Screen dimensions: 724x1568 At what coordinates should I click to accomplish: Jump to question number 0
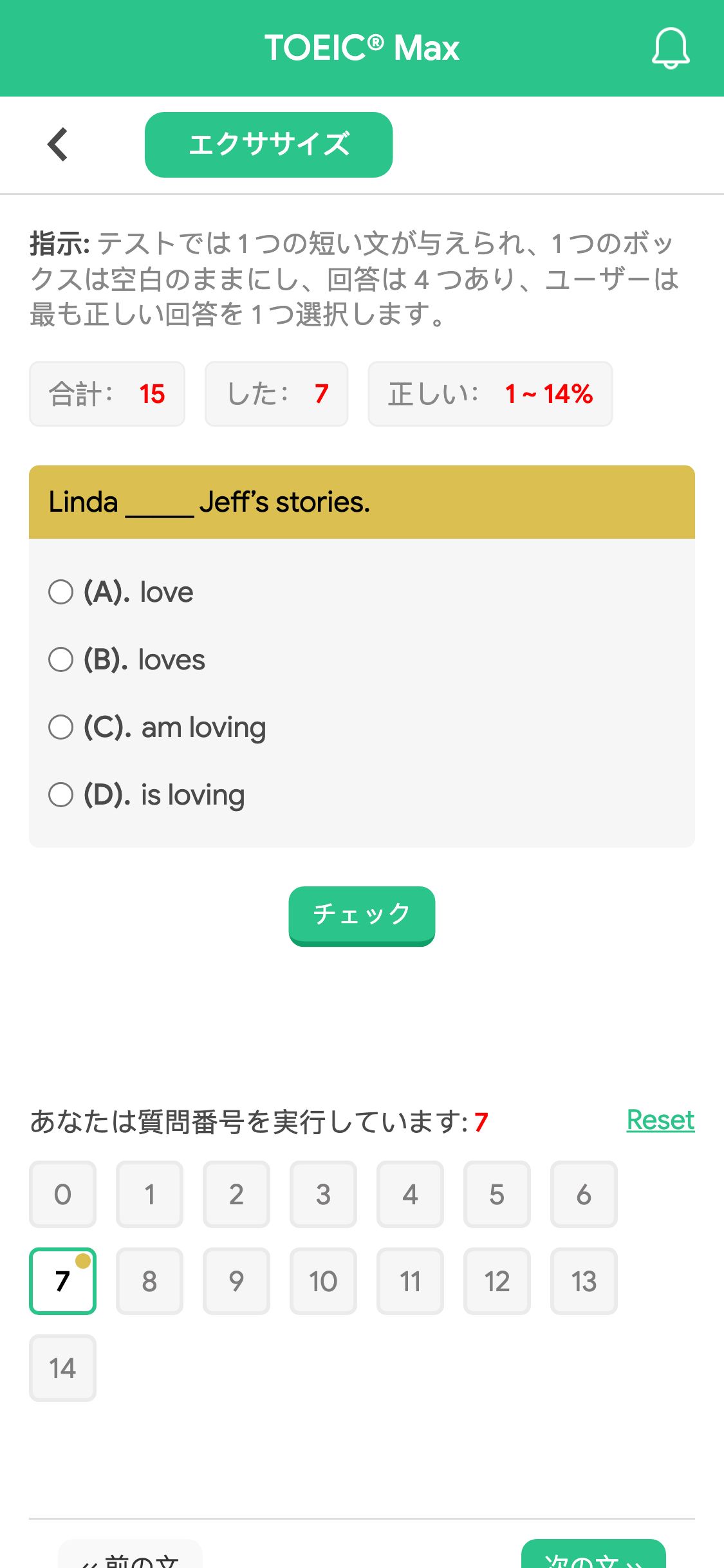(x=62, y=1194)
